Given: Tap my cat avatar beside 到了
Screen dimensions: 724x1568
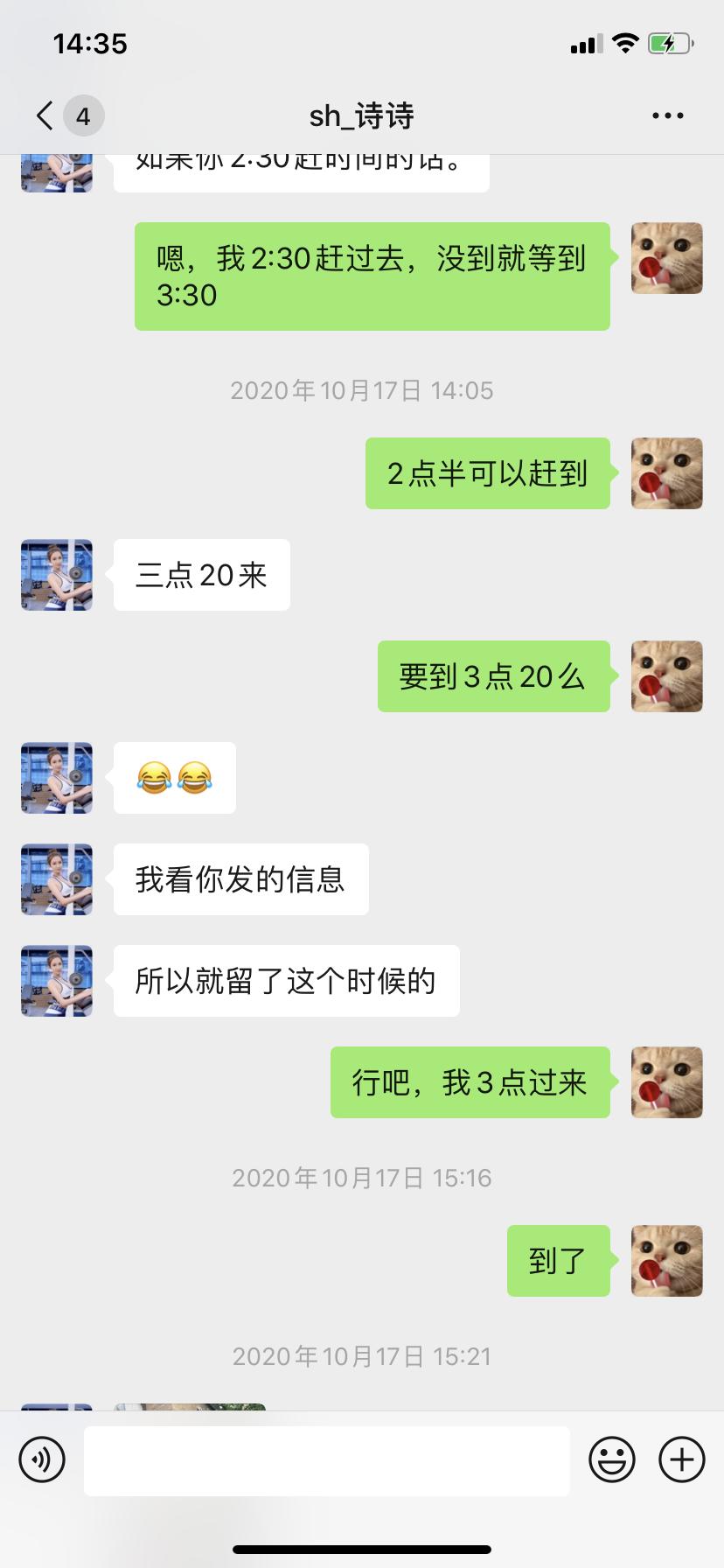Looking at the screenshot, I should [667, 1261].
